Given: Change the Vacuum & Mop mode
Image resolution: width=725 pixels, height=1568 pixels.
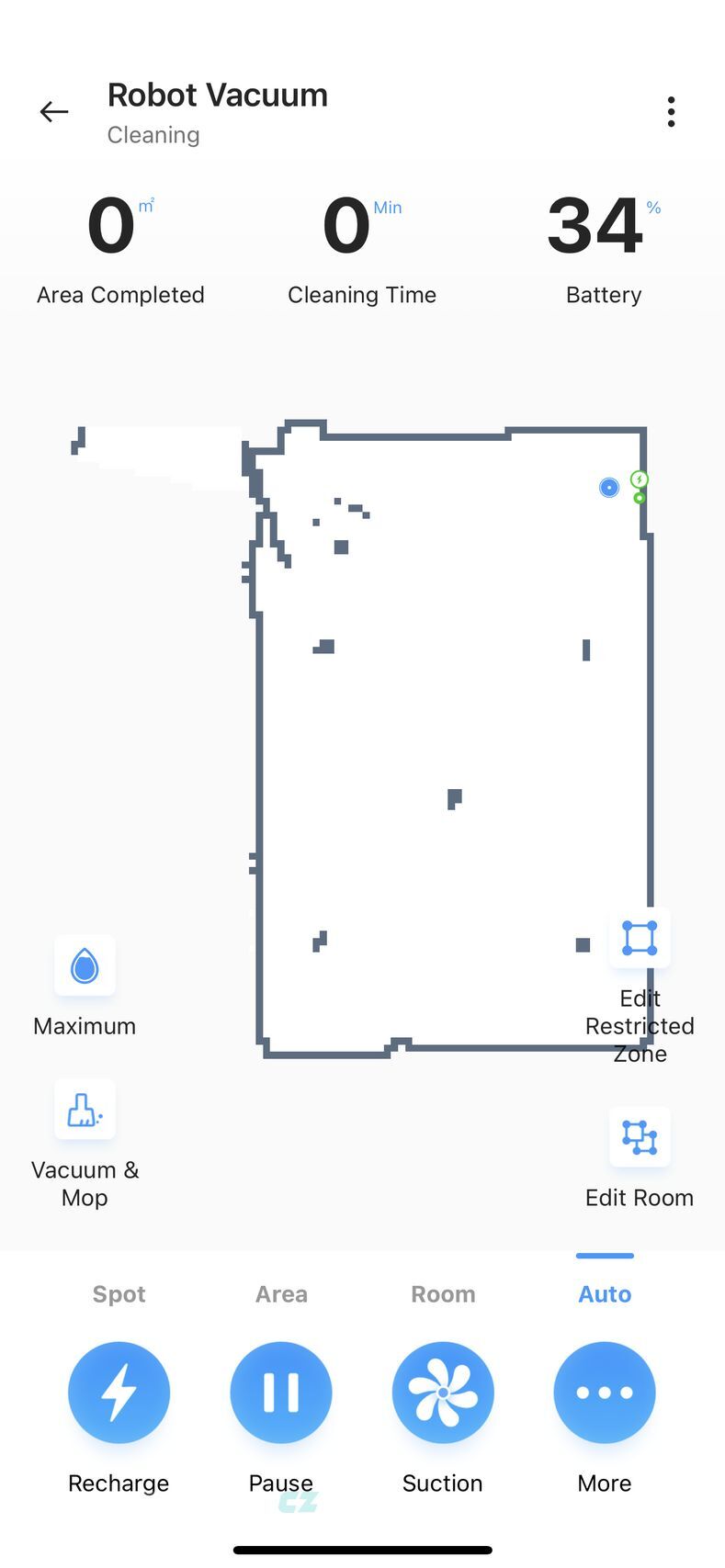Looking at the screenshot, I should pos(85,1110).
